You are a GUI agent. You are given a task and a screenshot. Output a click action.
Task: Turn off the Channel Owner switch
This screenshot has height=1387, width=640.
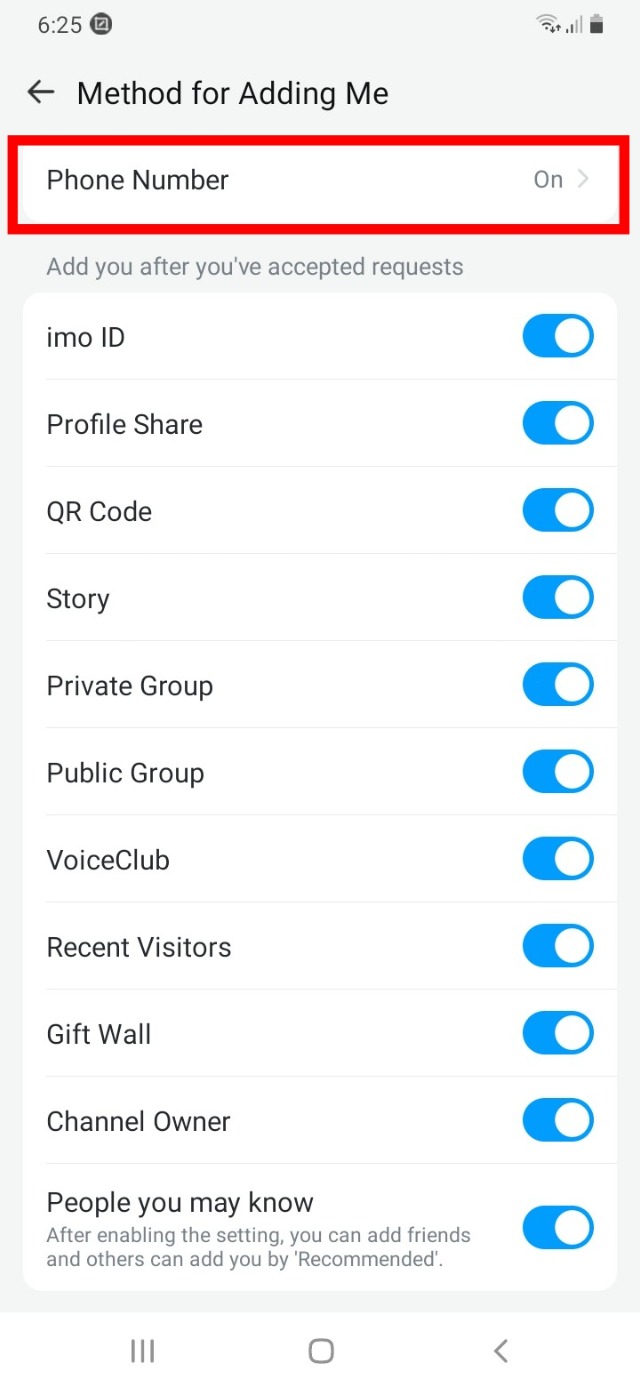click(557, 1120)
